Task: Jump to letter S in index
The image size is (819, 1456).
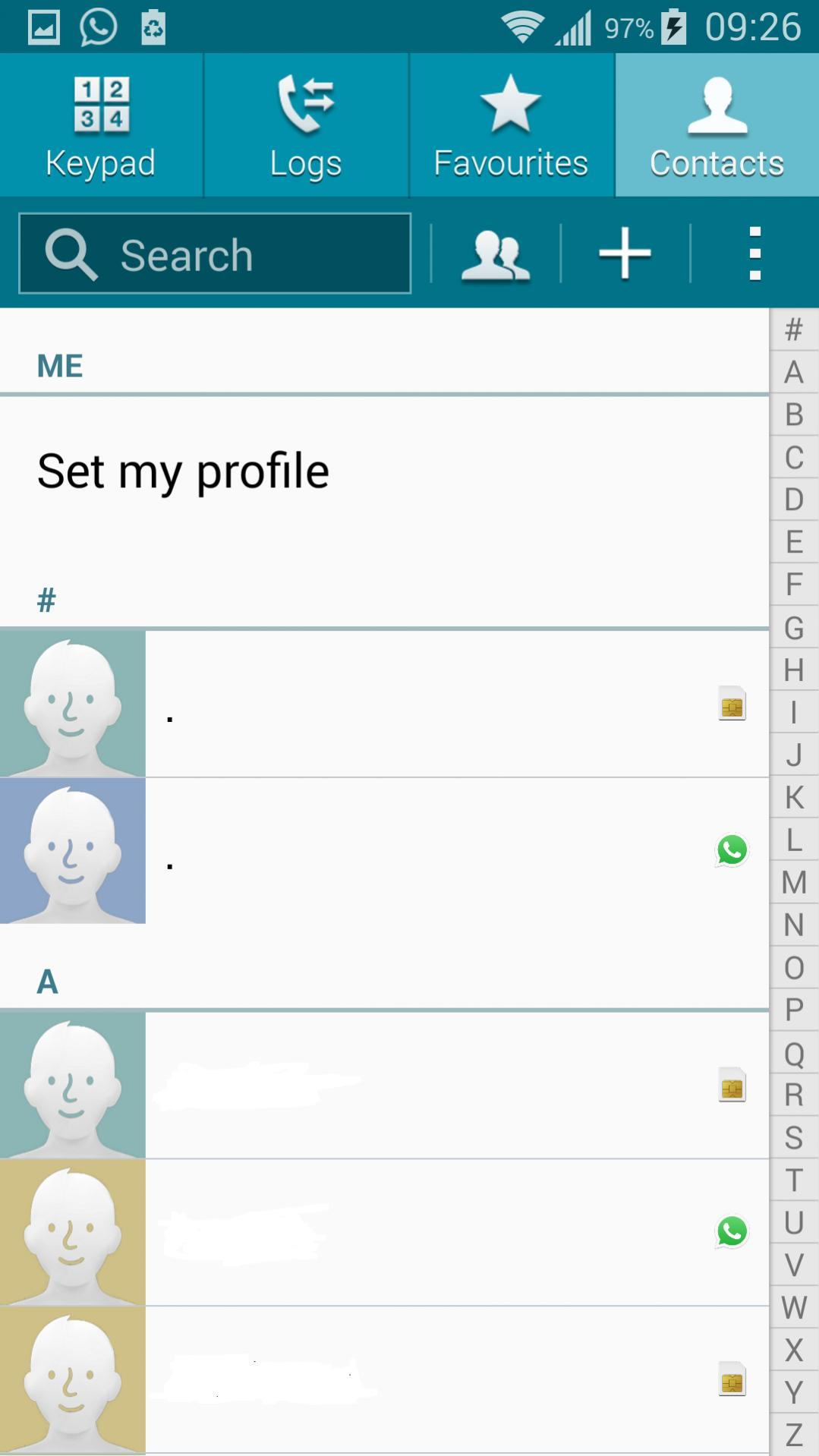Action: (x=794, y=1137)
